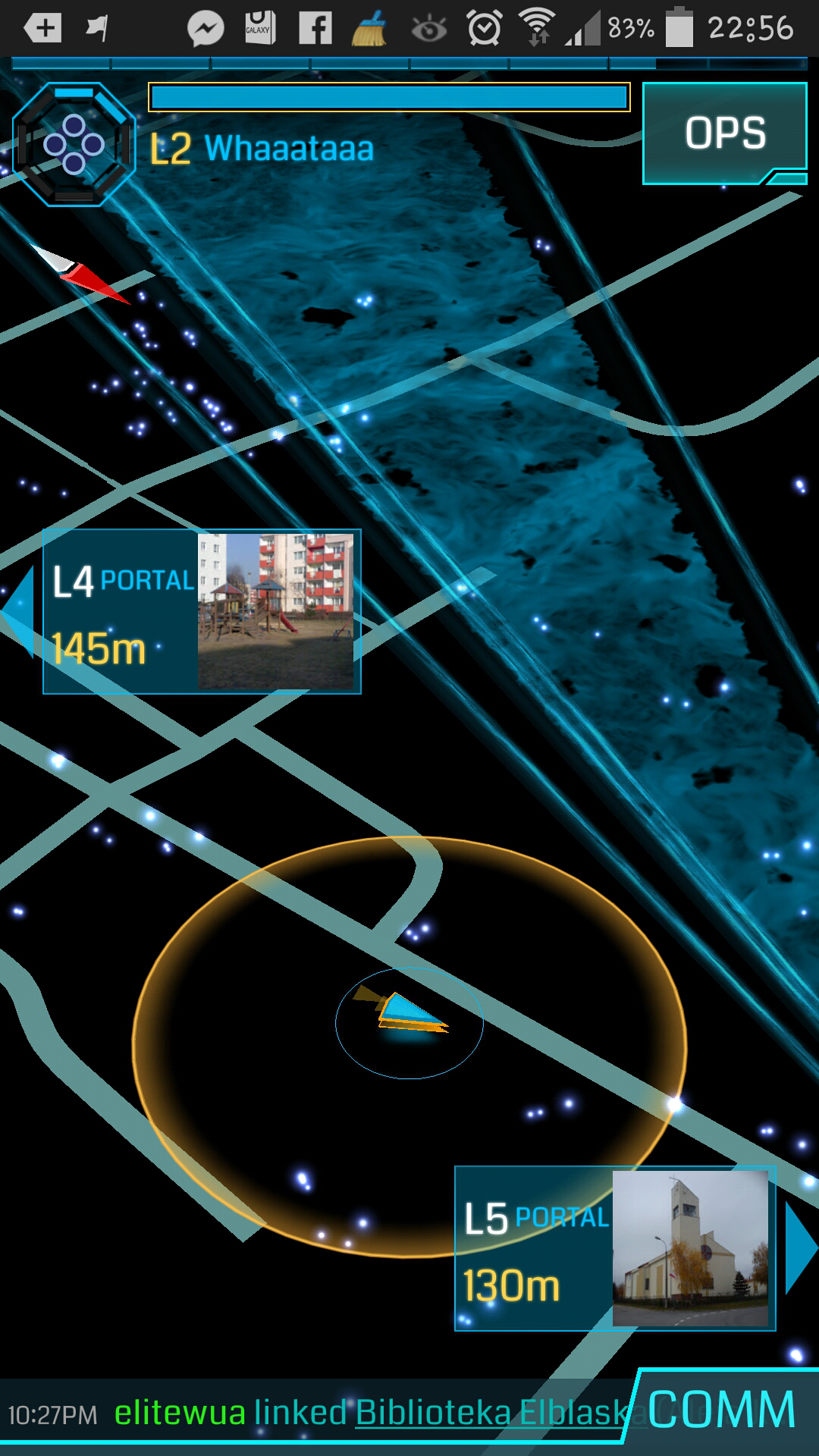Tap the right arrow beside L5 portal
Viewport: 819px width, 1456px height.
(x=802, y=1248)
